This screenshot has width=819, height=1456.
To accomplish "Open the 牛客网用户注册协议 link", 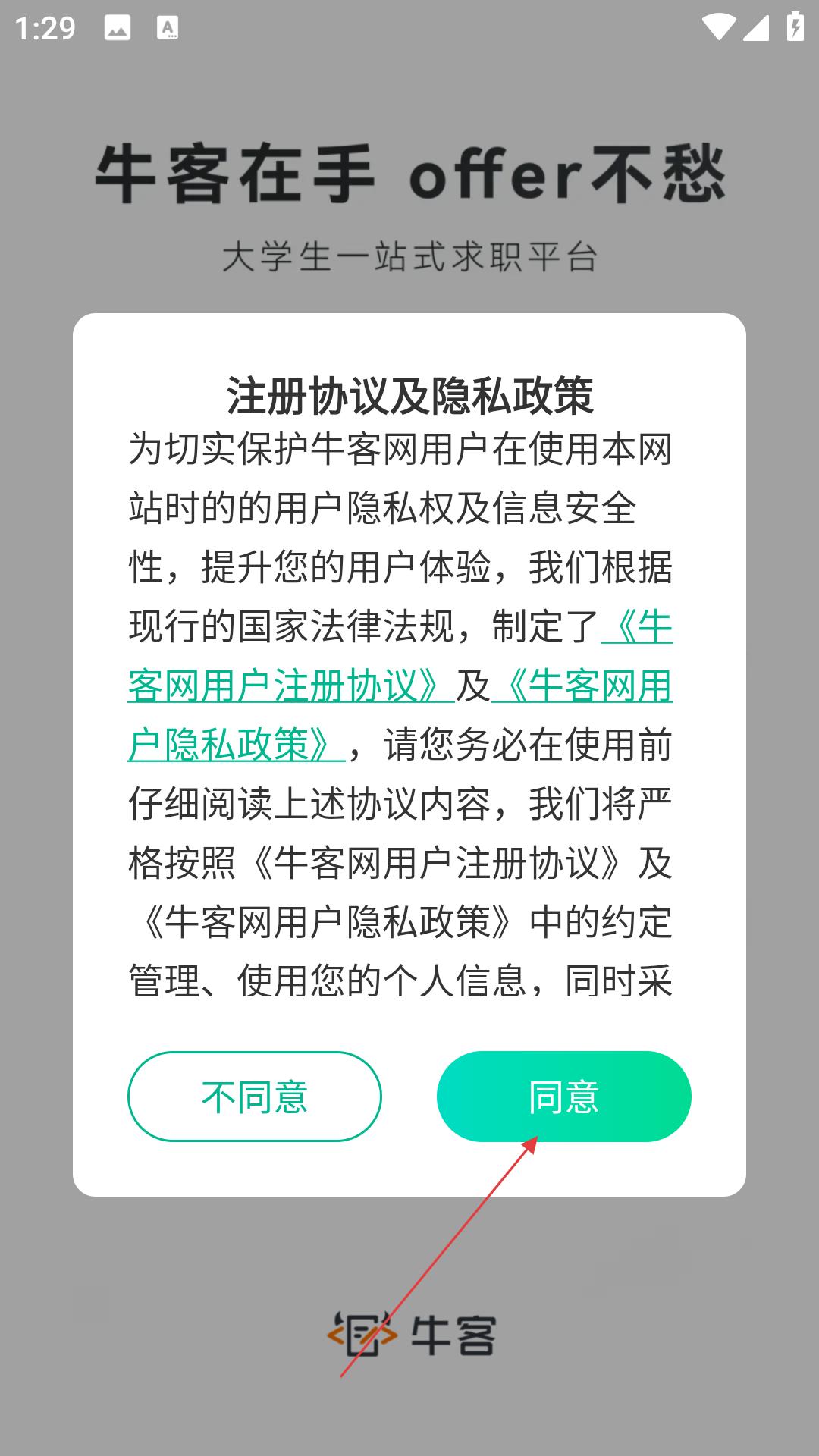I will click(x=291, y=686).
